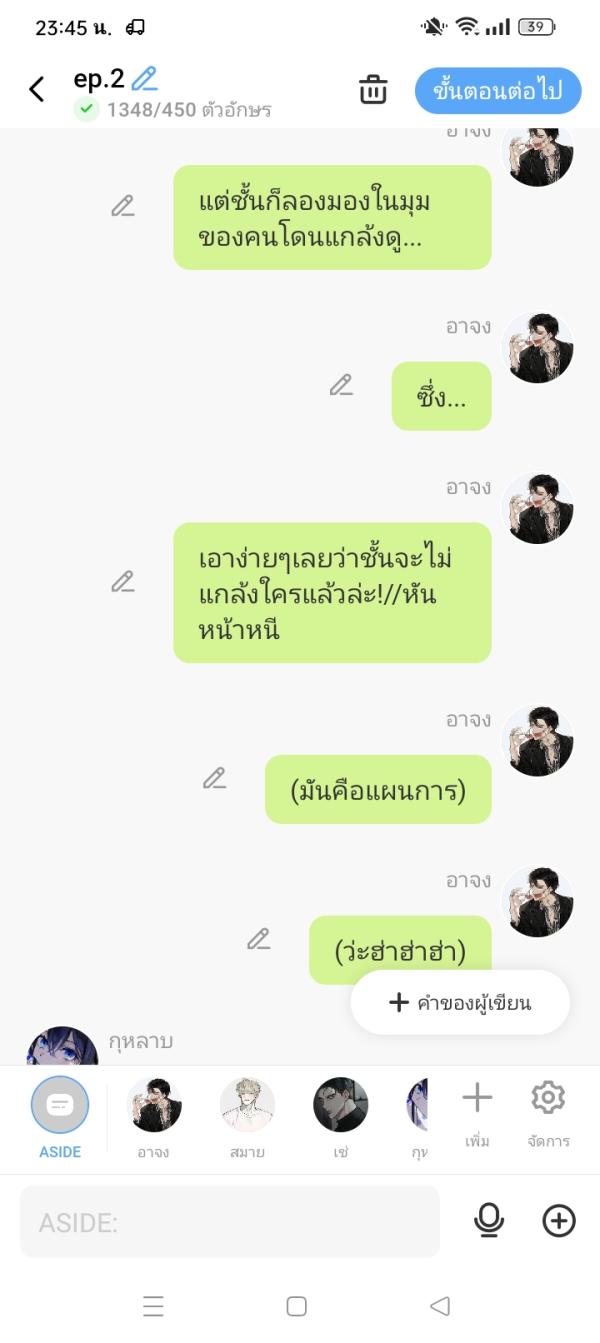The width and height of the screenshot is (600, 1343).
Task: Open recent apps in navigation bar
Action: coord(153,1306)
